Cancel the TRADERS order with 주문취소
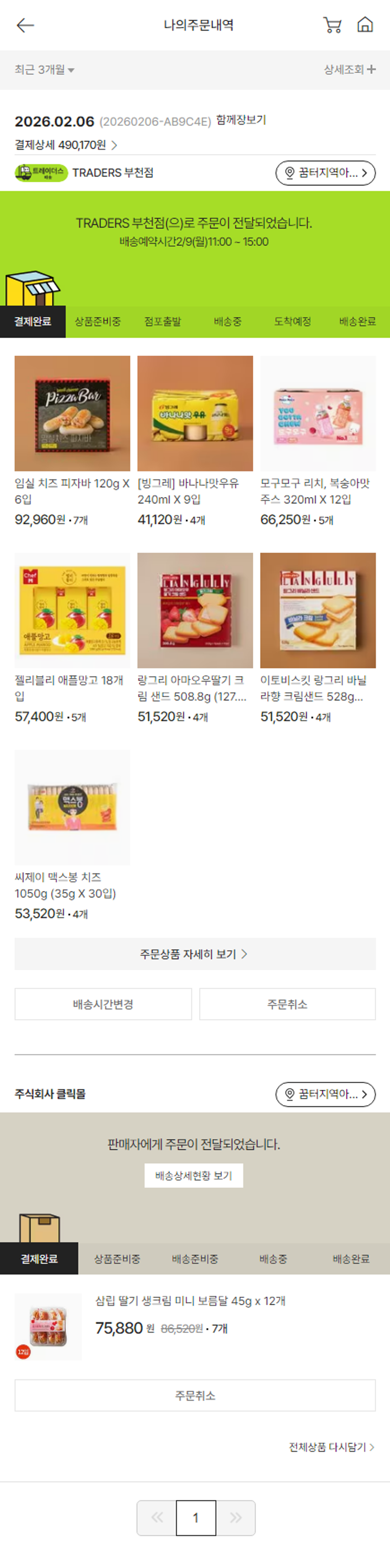Image resolution: width=390 pixels, height=1568 pixels. coord(287,1004)
